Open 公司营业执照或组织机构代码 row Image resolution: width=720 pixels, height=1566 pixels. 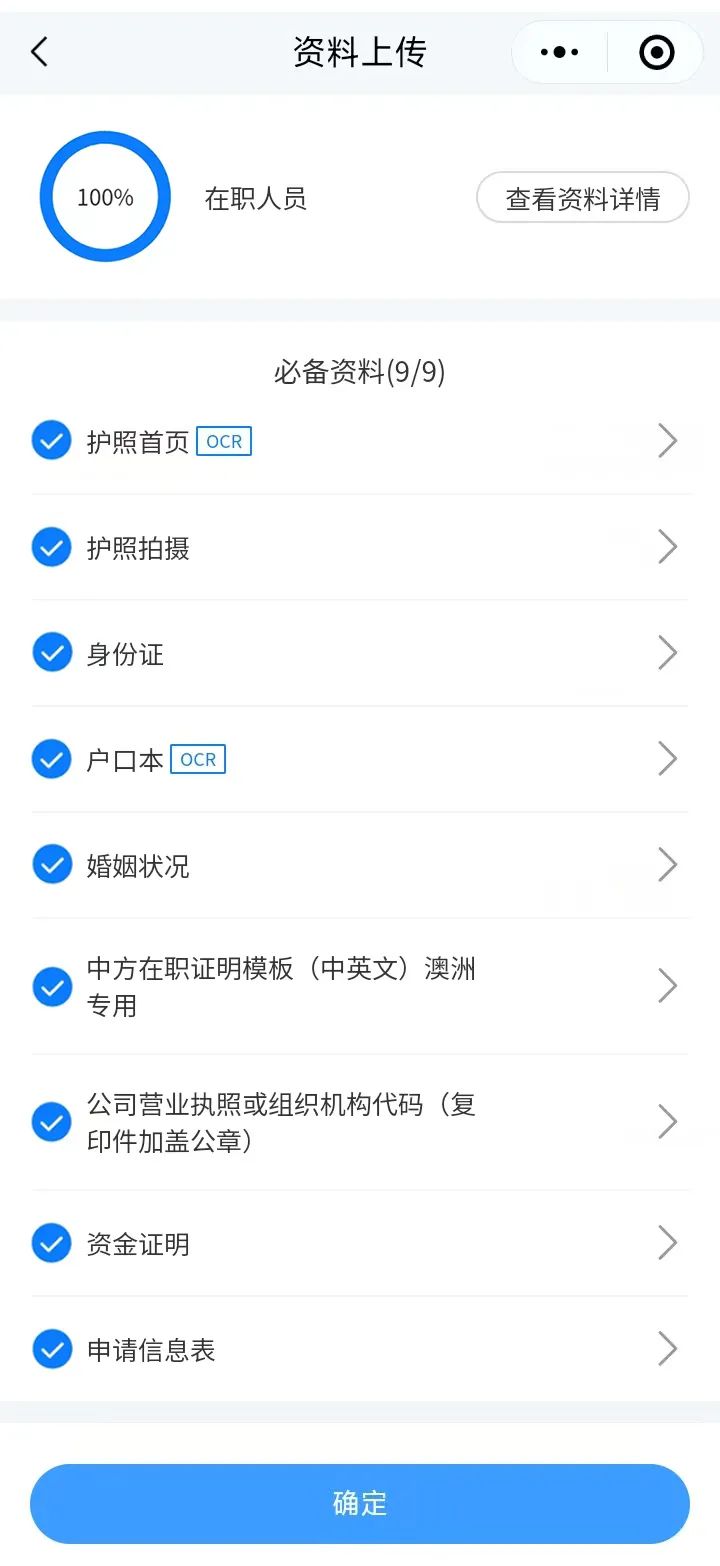[x=360, y=1122]
